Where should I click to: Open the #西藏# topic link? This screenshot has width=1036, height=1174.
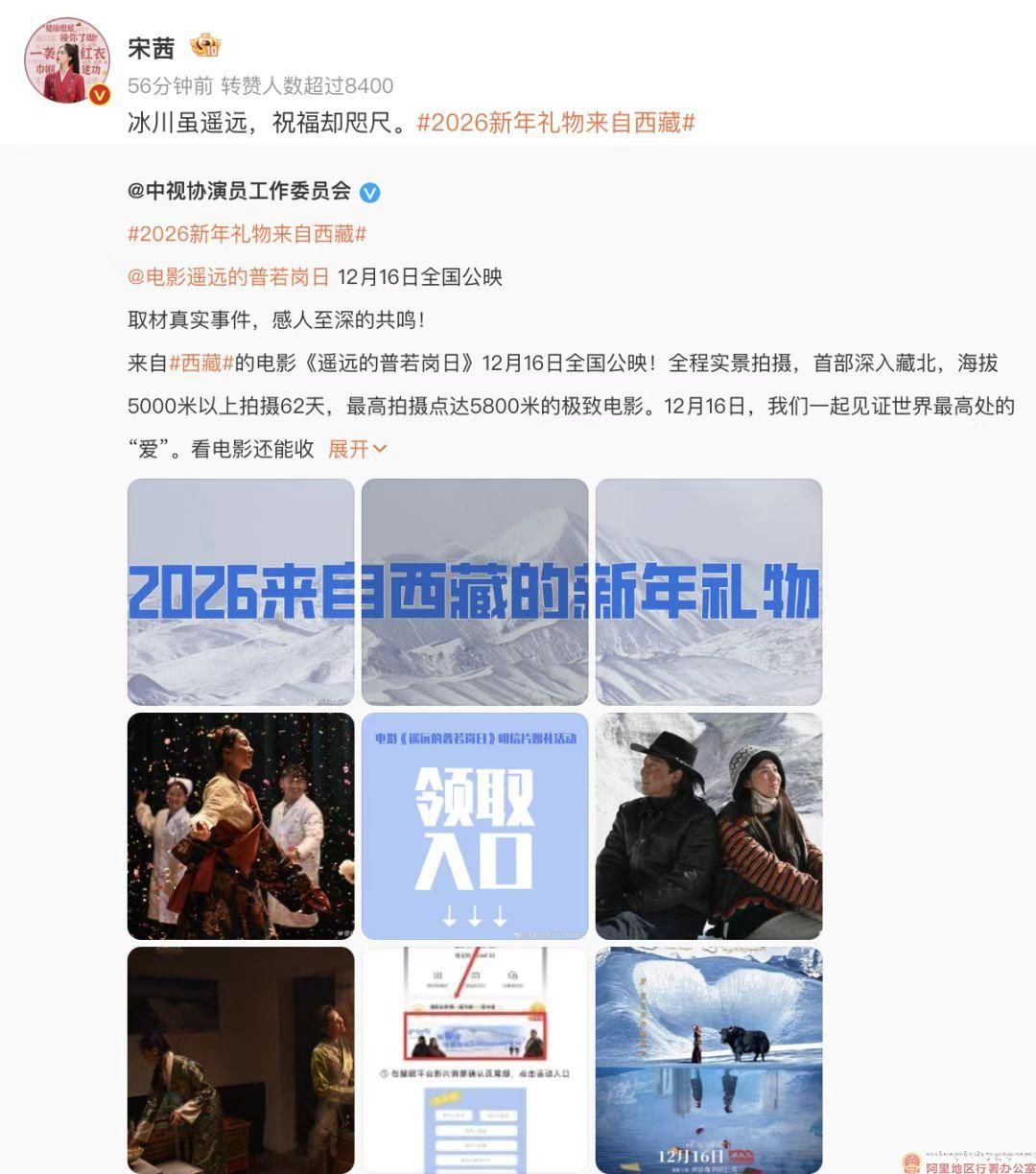coord(201,364)
